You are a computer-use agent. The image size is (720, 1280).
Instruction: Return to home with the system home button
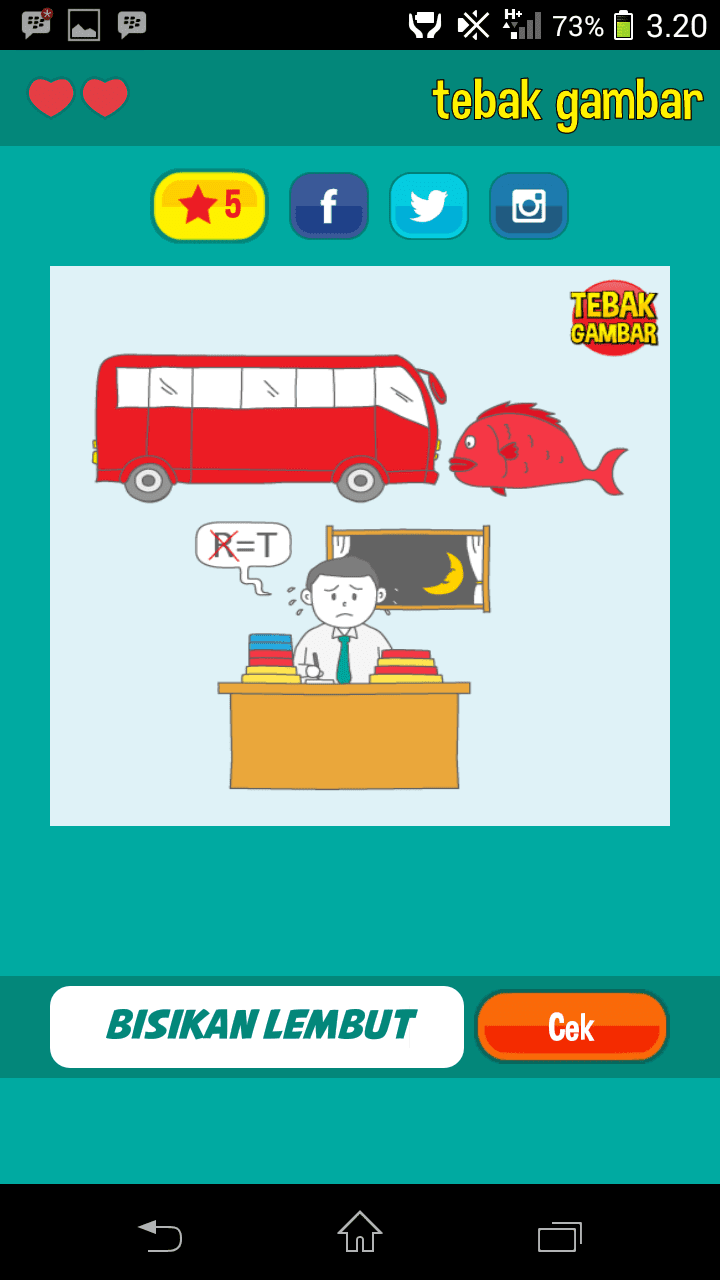coord(360,1233)
